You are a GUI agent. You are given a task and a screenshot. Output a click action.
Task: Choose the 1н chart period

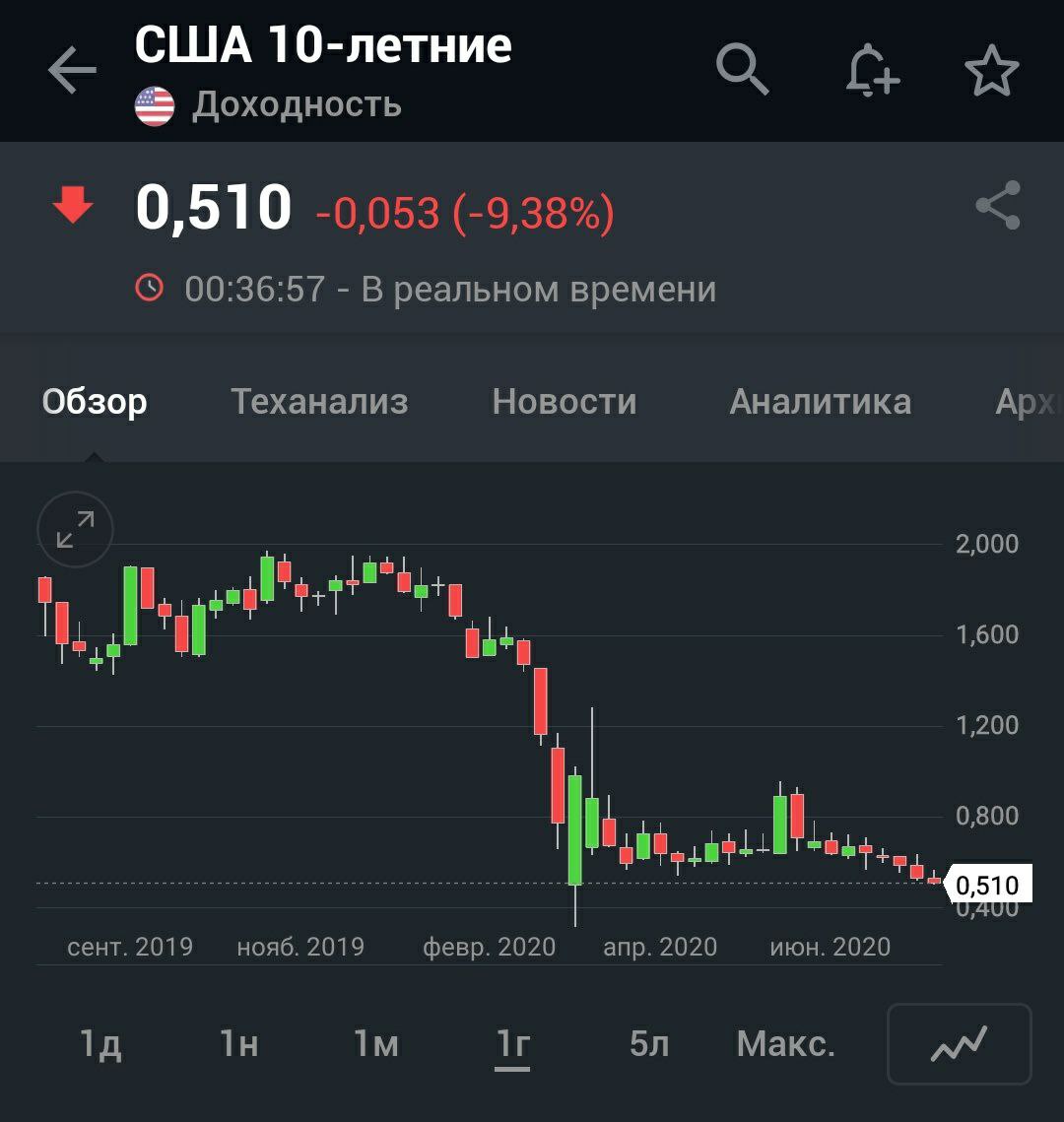point(238,1043)
